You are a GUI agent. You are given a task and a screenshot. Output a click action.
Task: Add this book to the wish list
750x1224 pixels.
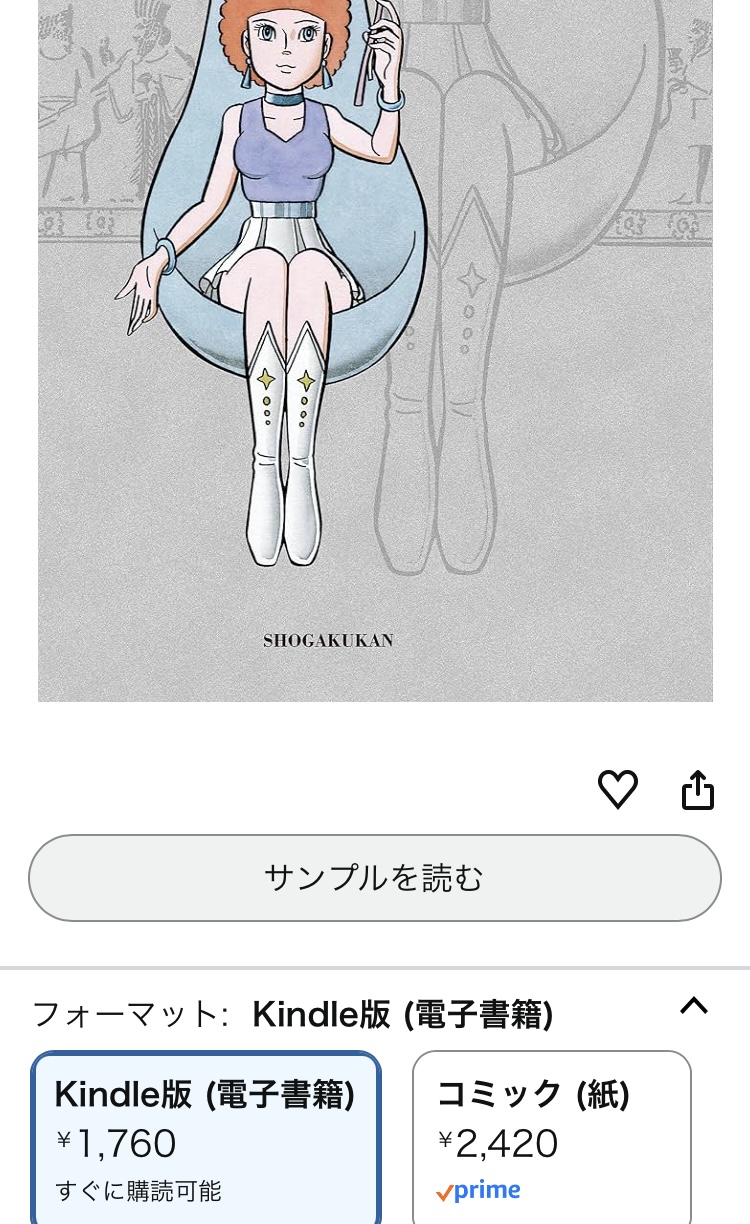pyautogui.click(x=617, y=790)
